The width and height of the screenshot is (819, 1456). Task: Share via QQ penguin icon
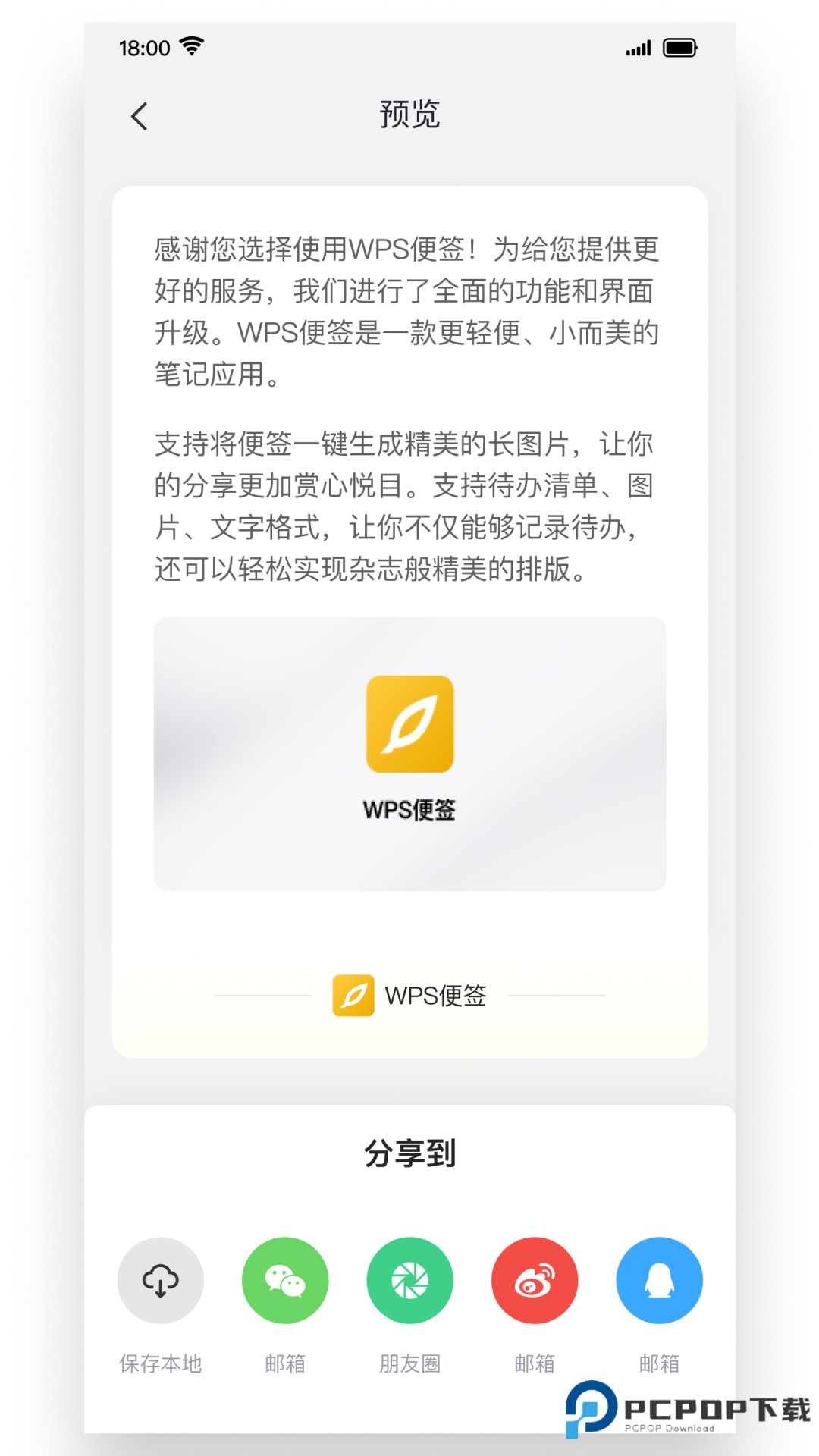tap(659, 1280)
